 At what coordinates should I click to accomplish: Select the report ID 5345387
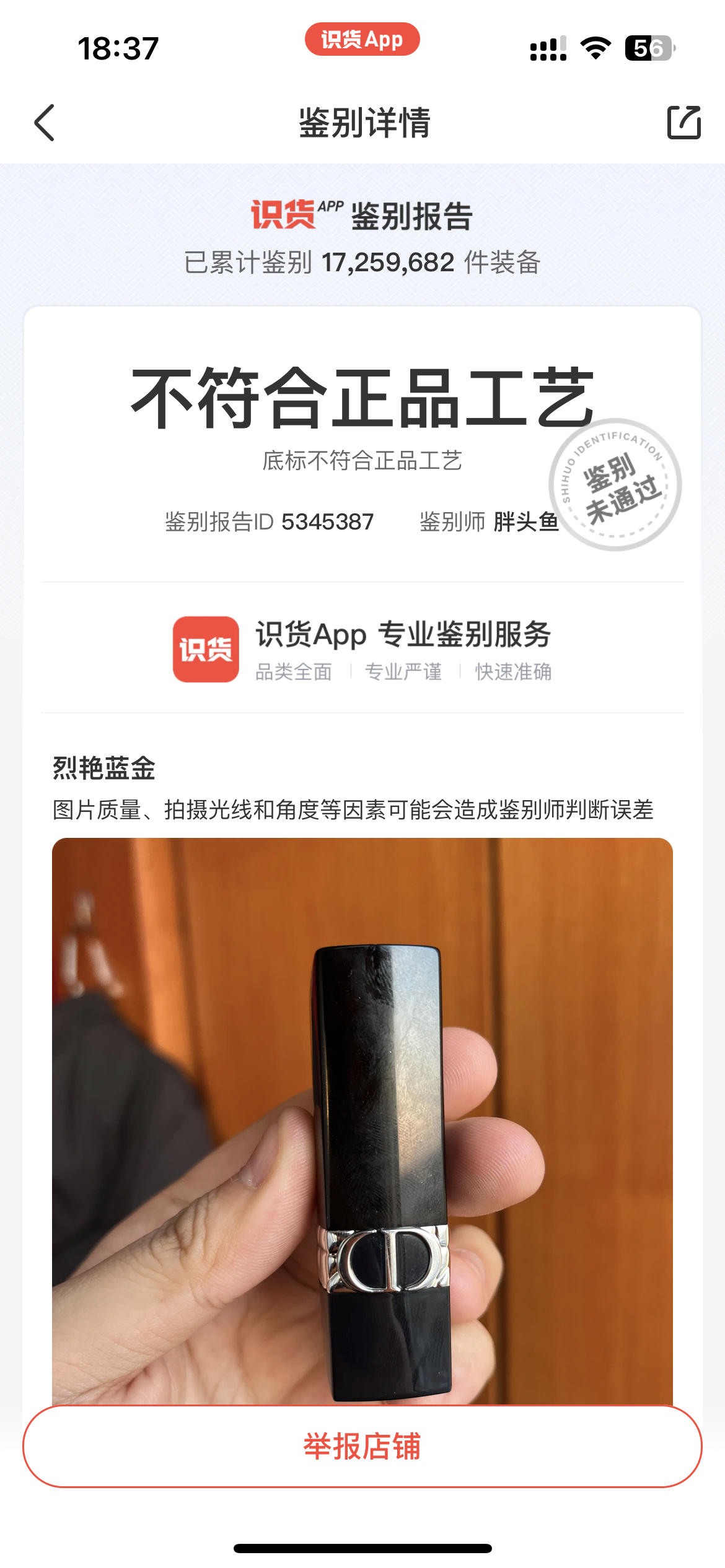tap(327, 522)
